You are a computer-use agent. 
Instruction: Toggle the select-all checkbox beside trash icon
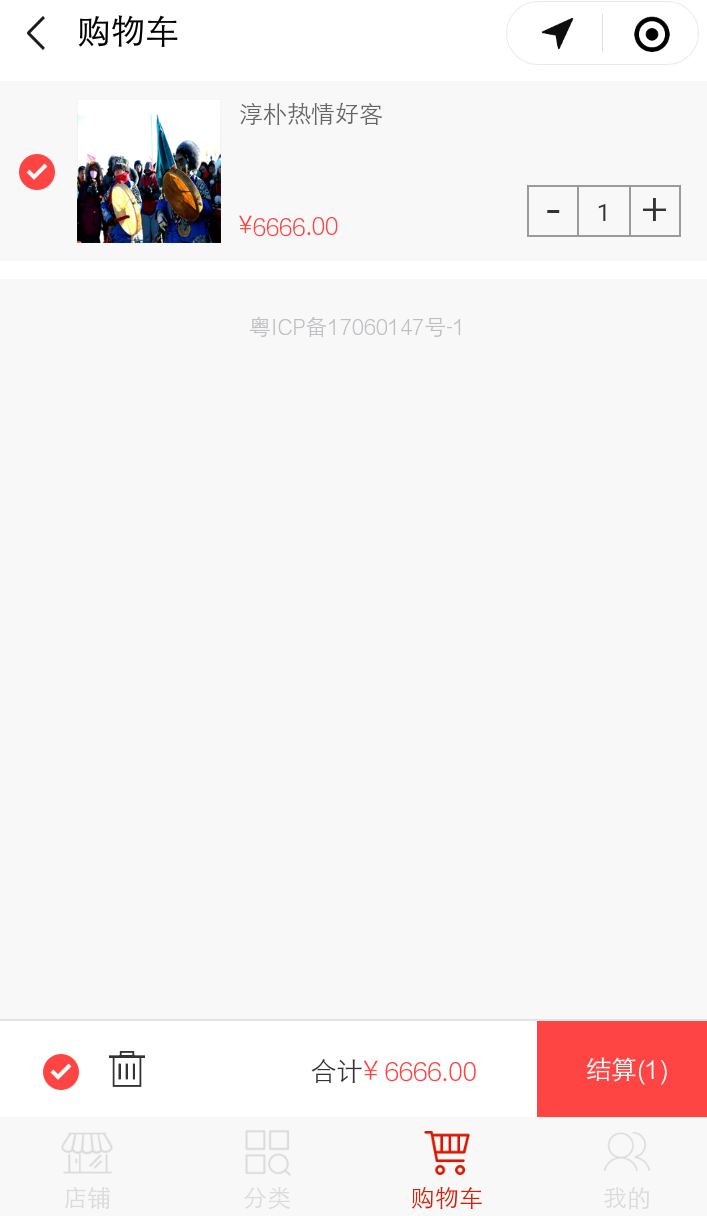pos(61,1071)
